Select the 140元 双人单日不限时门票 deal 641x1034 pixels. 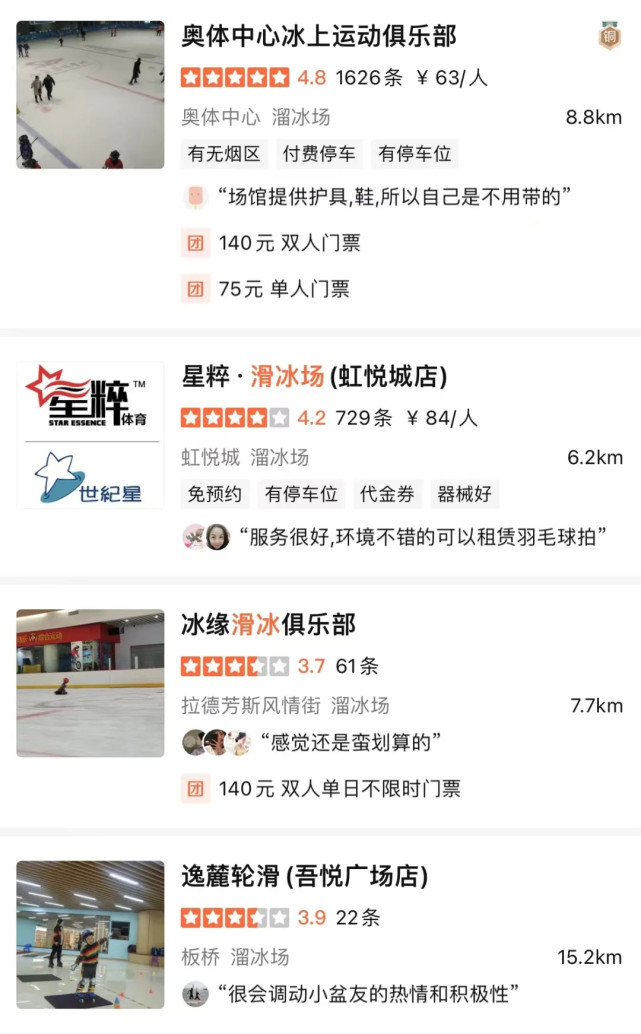pos(339,788)
